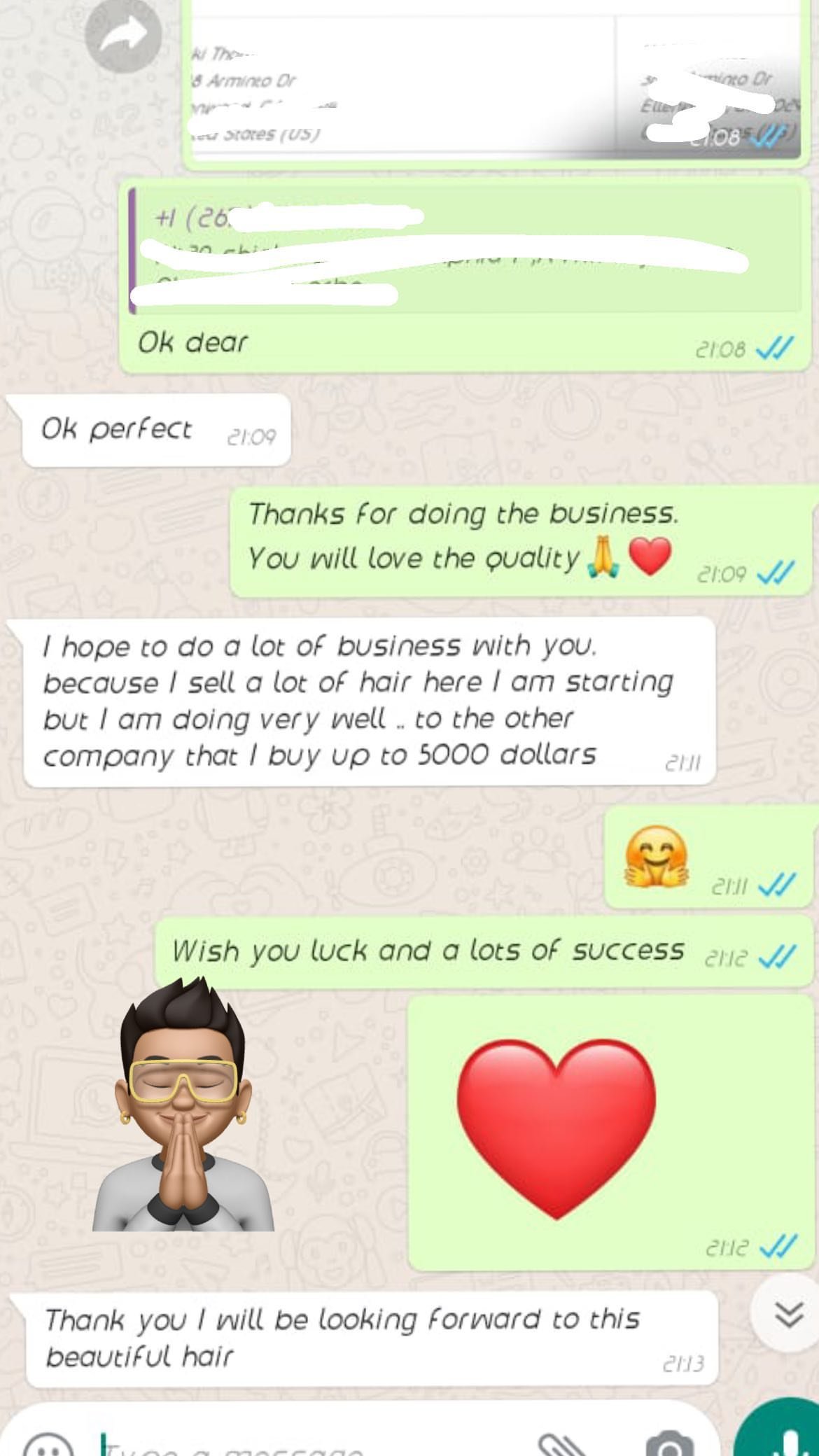Open the camera from the chat bar
The image size is (819, 1456).
coord(670,1446)
